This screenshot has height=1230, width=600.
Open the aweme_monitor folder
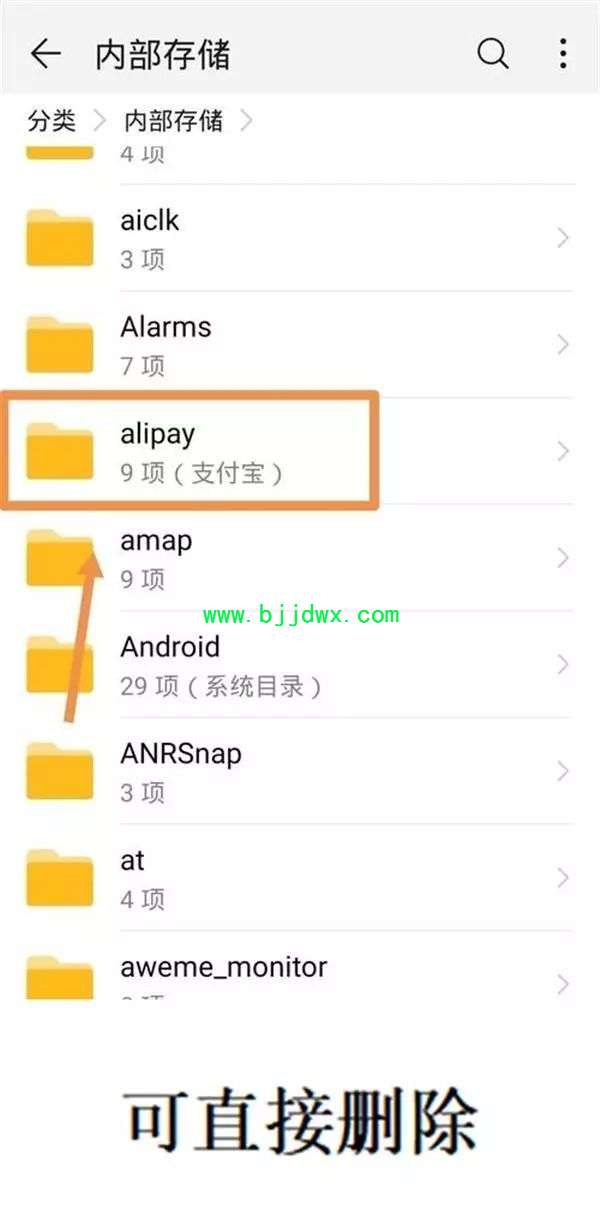click(x=300, y=966)
